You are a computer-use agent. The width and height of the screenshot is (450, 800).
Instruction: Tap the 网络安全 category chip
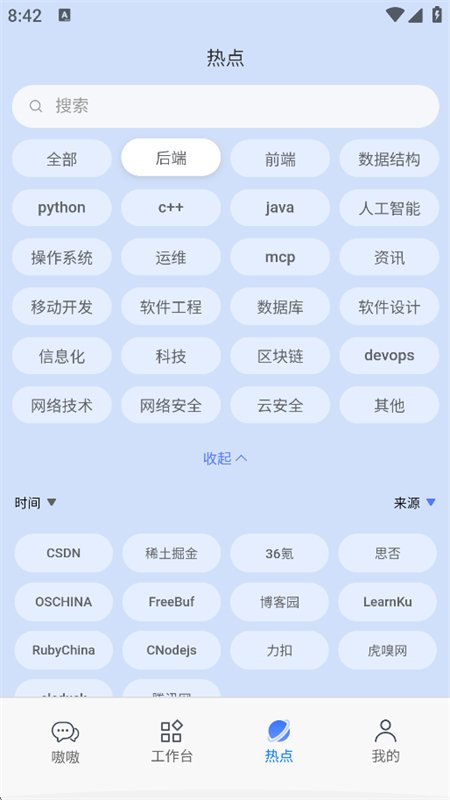click(171, 406)
